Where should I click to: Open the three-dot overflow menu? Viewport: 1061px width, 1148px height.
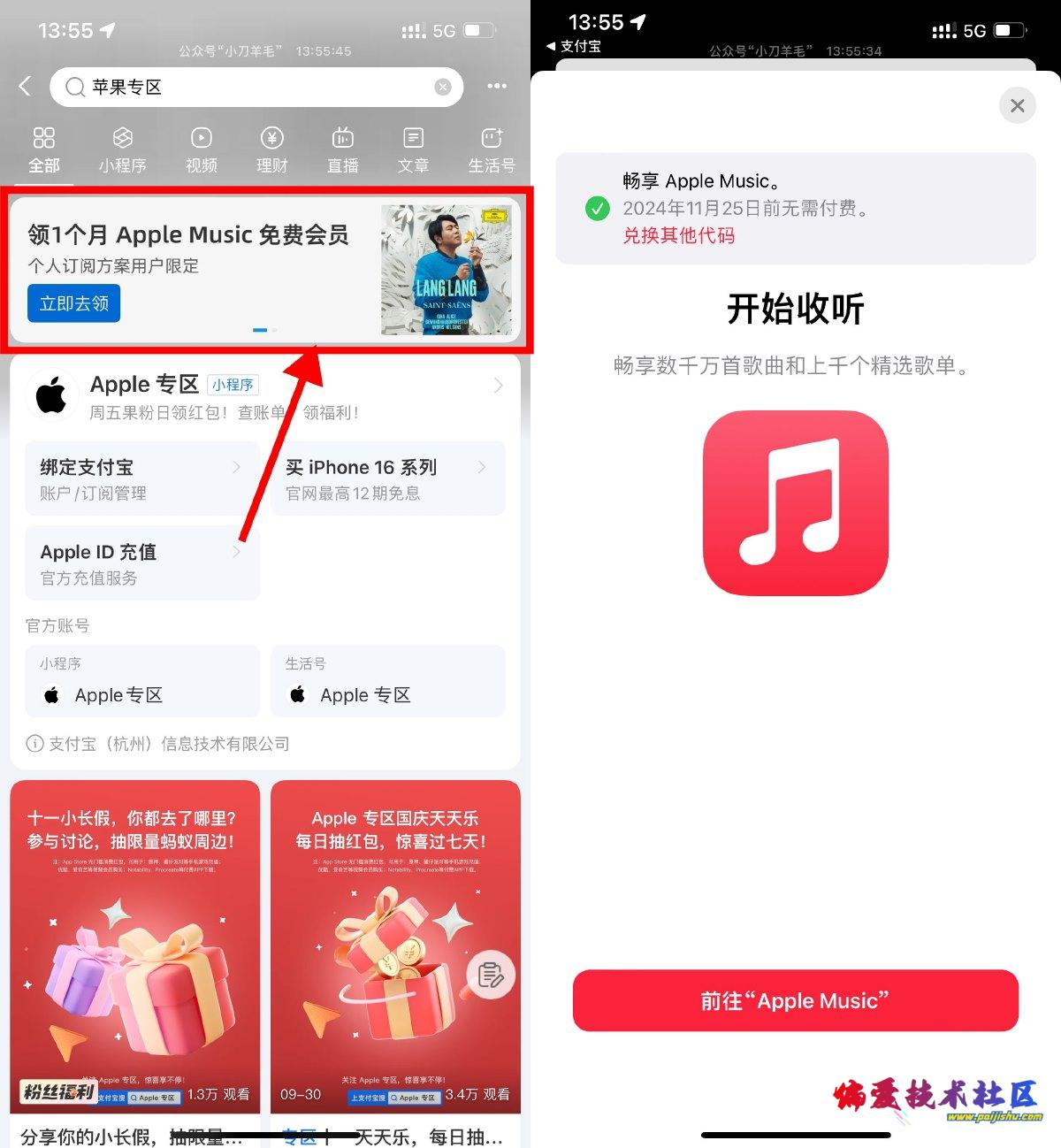(x=497, y=87)
